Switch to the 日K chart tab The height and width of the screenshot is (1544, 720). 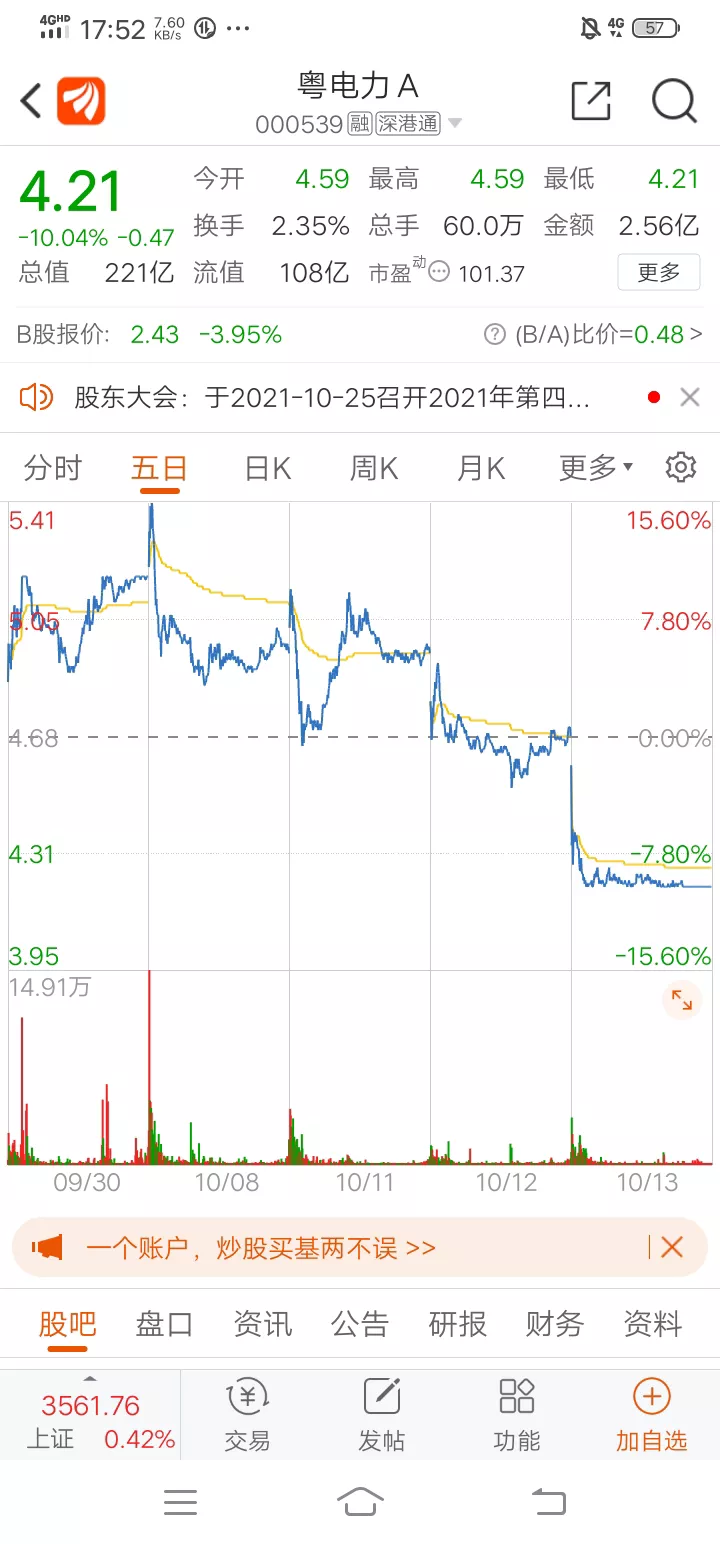pyautogui.click(x=267, y=468)
